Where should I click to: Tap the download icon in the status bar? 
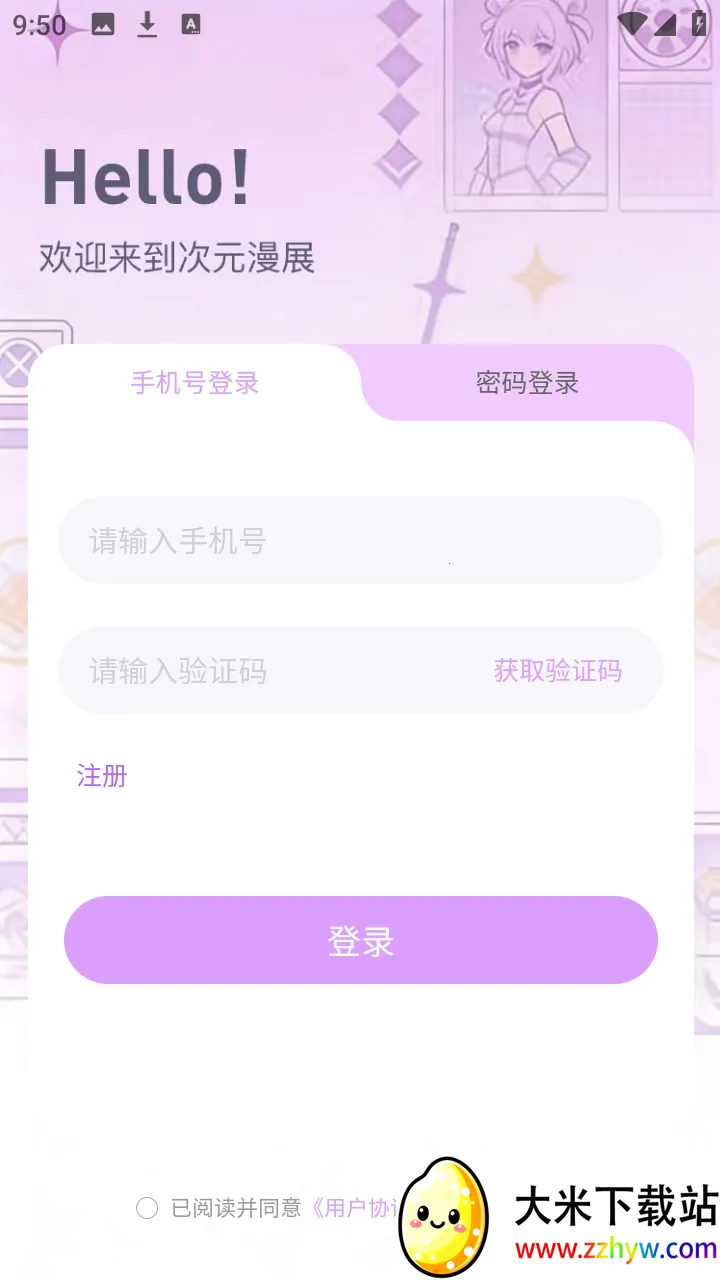(146, 26)
